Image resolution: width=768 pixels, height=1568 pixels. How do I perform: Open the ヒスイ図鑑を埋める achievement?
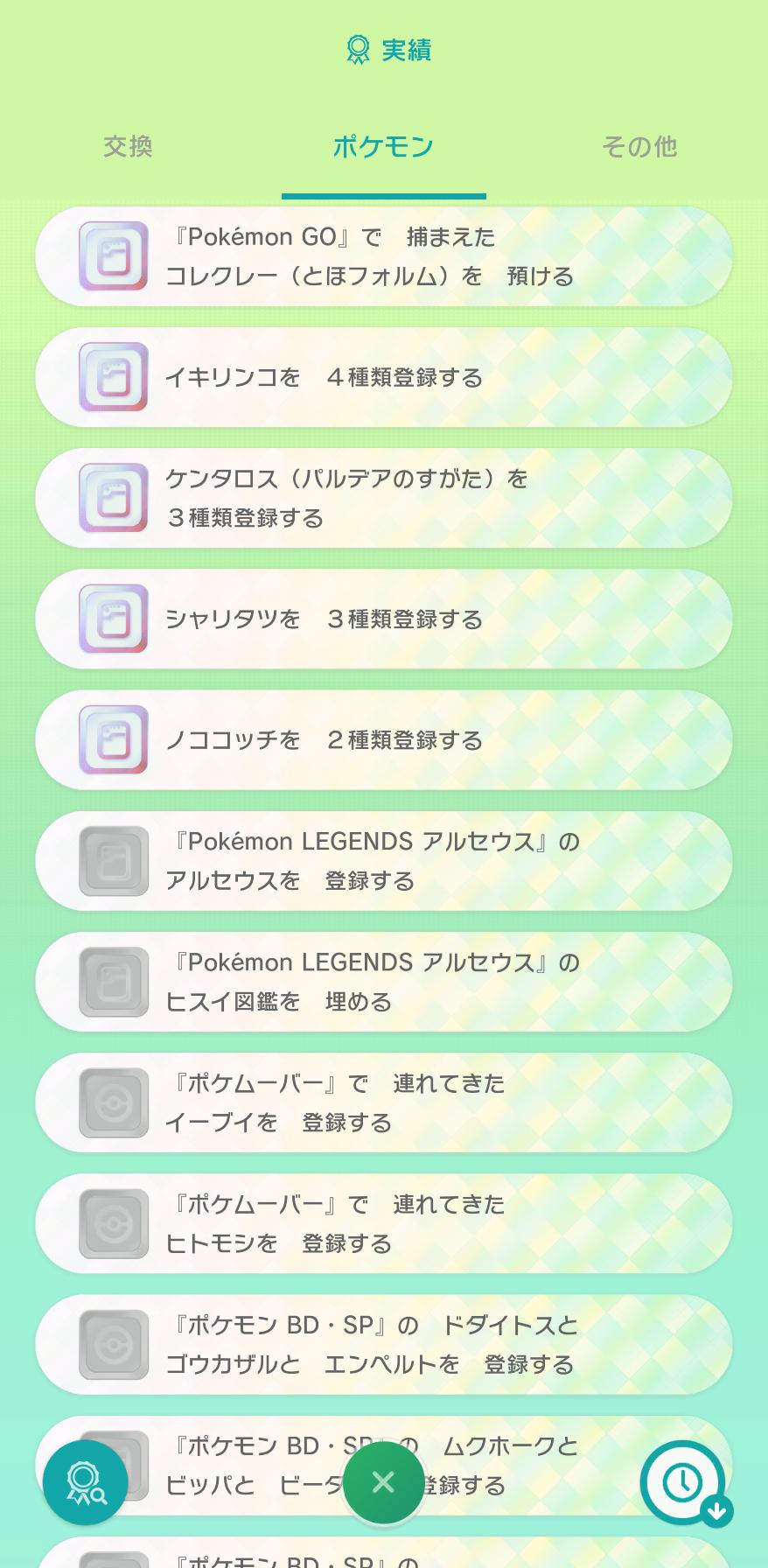click(x=384, y=982)
